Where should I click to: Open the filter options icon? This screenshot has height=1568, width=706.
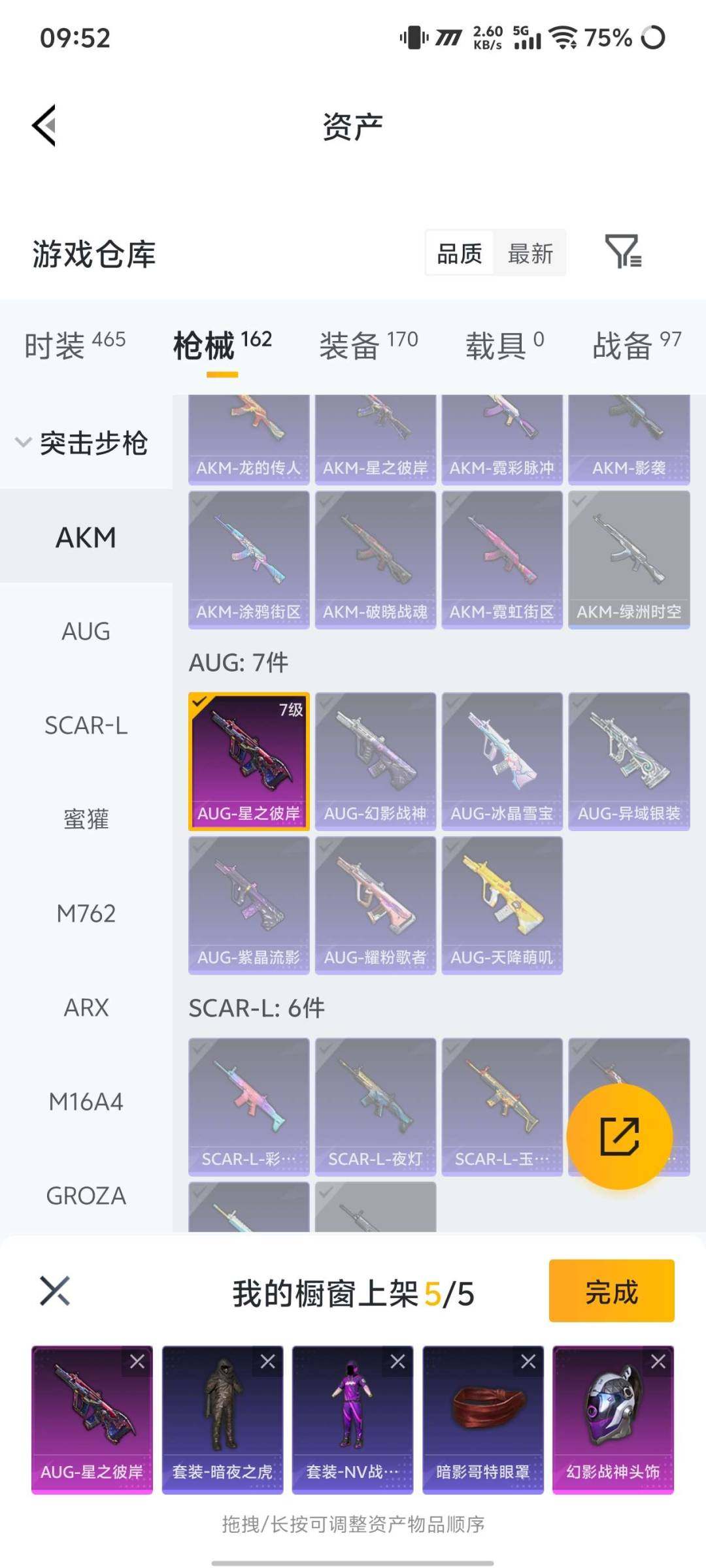(622, 253)
